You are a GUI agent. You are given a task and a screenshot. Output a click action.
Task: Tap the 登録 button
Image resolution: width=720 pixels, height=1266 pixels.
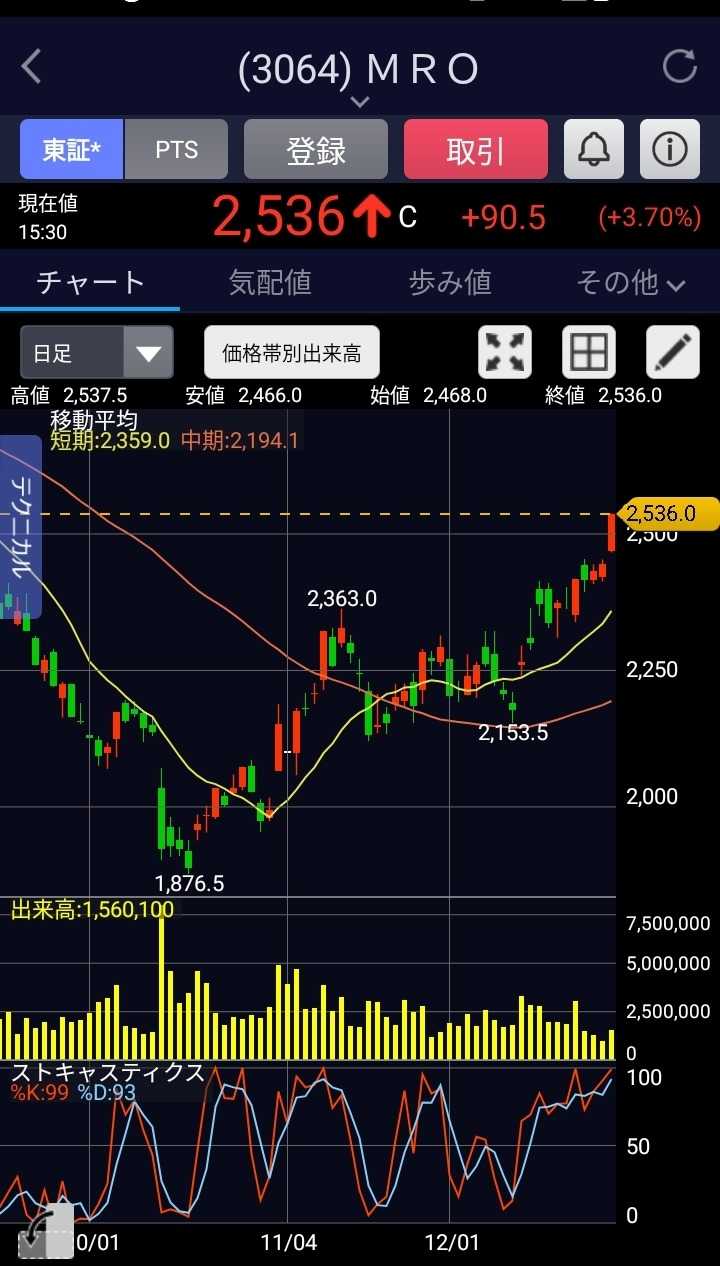[316, 150]
